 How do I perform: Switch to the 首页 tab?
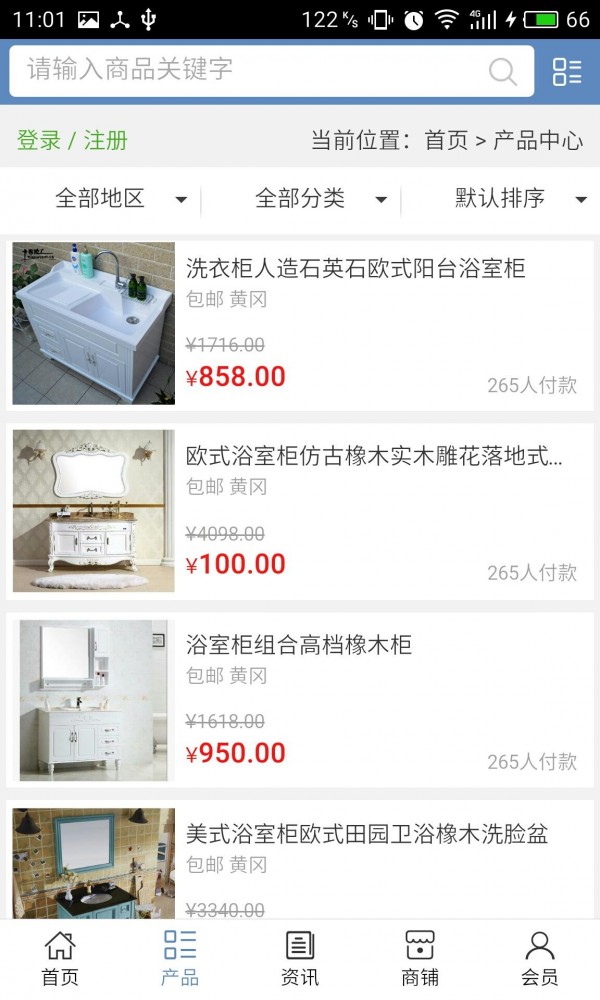[x=60, y=958]
